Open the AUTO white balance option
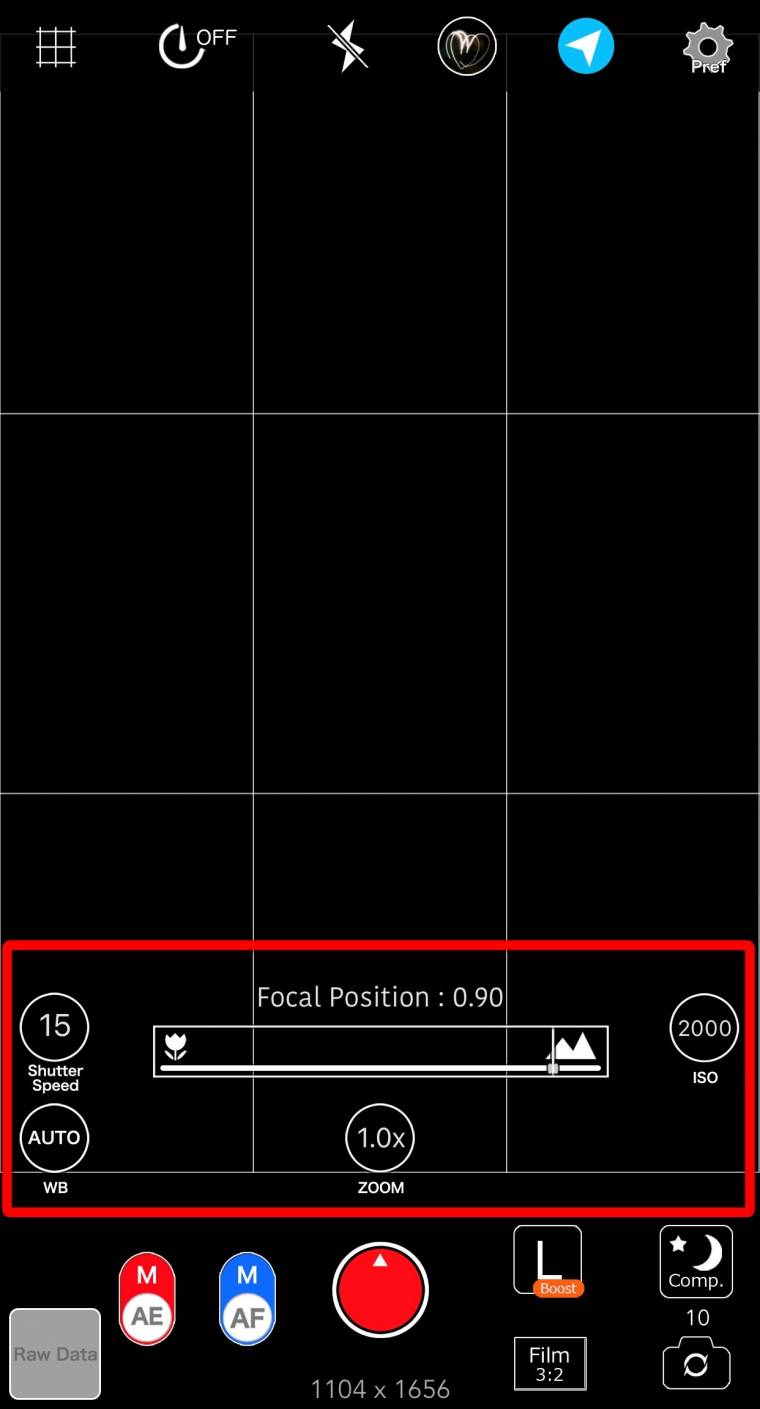760x1409 pixels. click(55, 1138)
